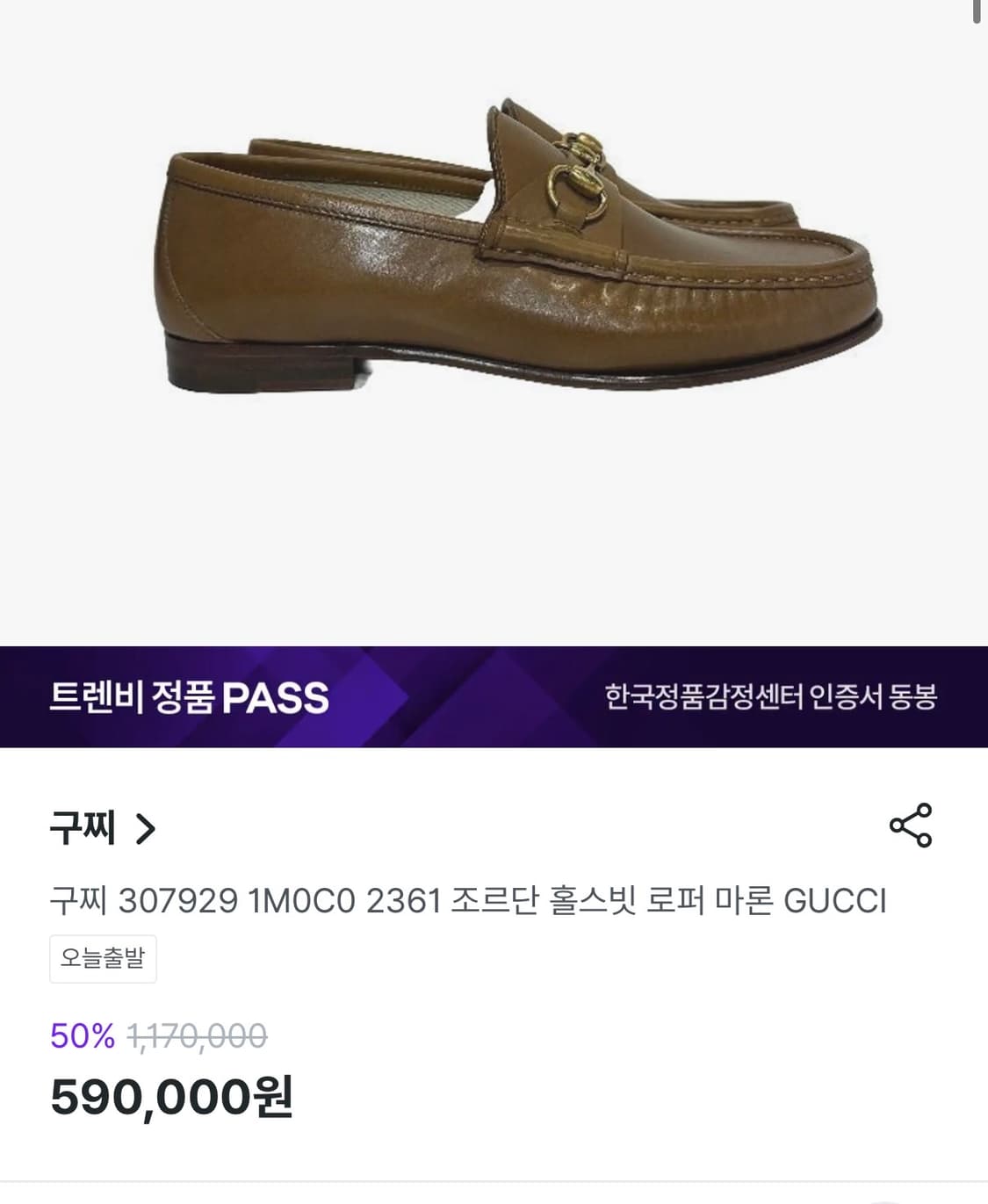Select the 590,000원 sale price

[x=172, y=1096]
